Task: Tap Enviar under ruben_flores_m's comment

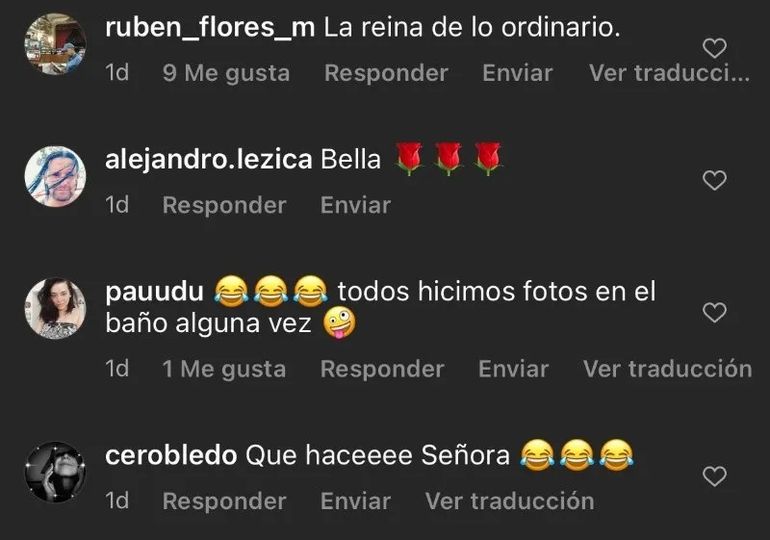Action: click(517, 73)
